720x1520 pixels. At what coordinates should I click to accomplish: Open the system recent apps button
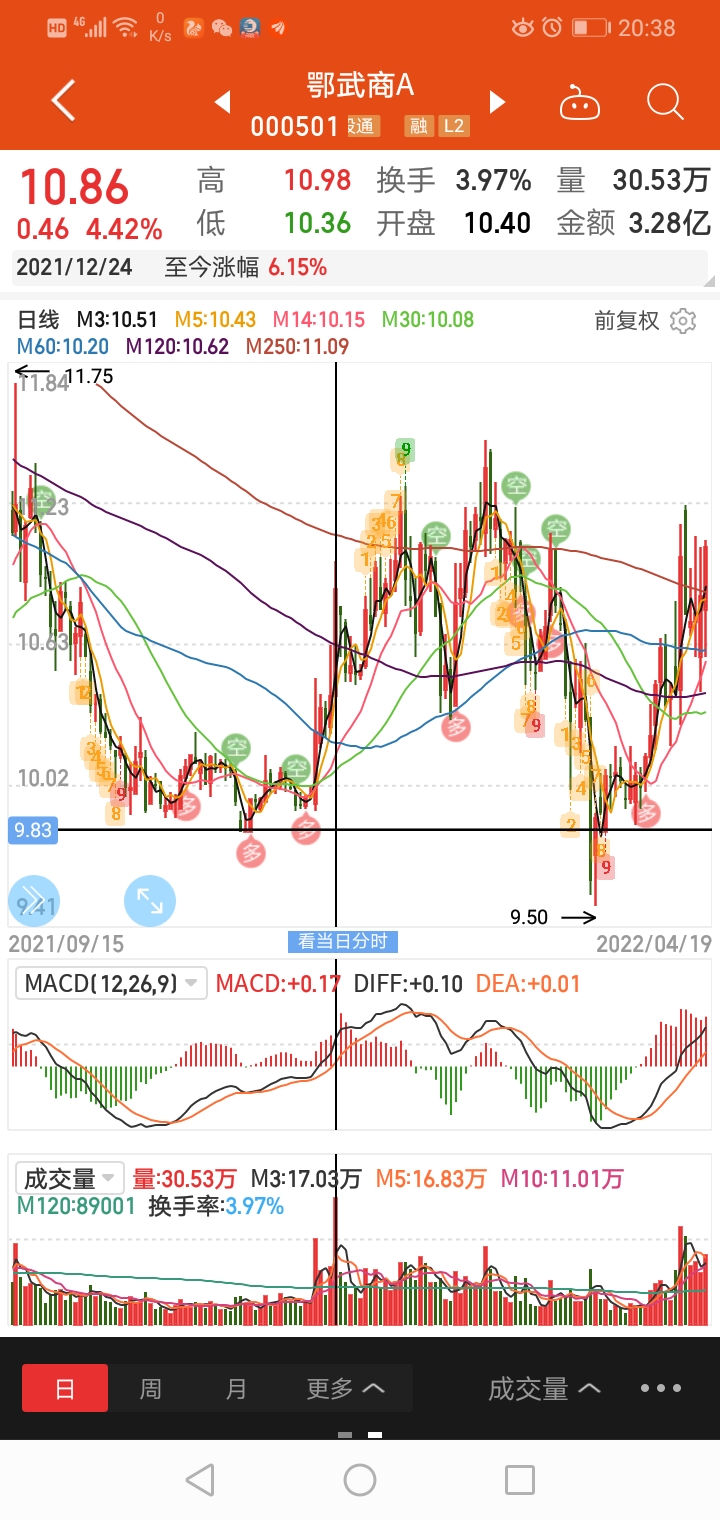pos(520,1480)
